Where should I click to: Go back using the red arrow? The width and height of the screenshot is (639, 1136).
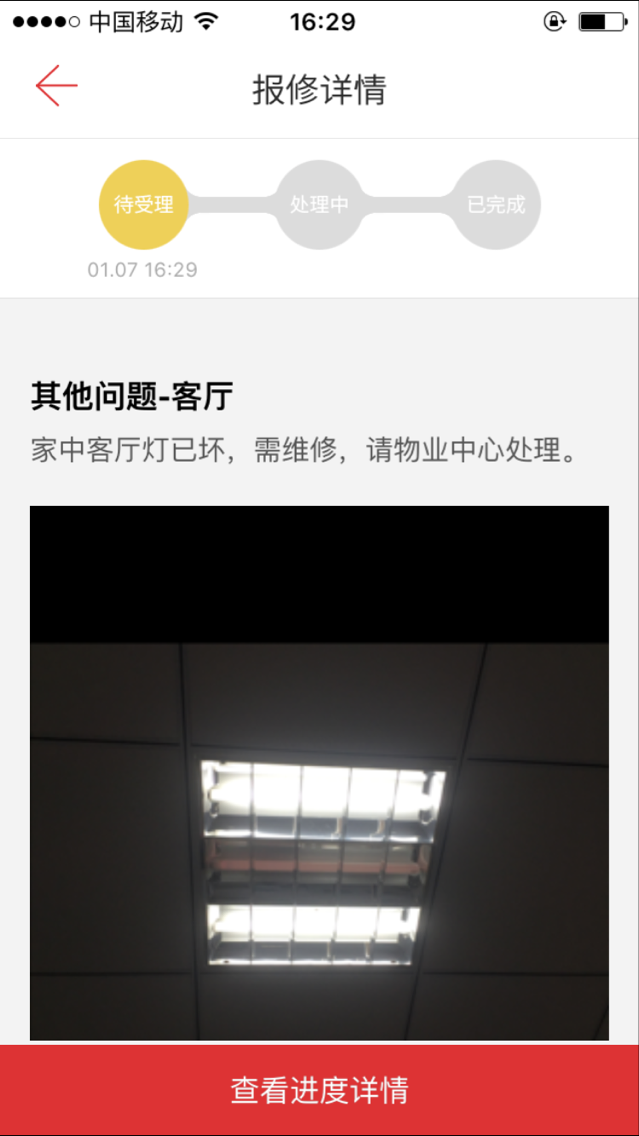tap(56, 87)
